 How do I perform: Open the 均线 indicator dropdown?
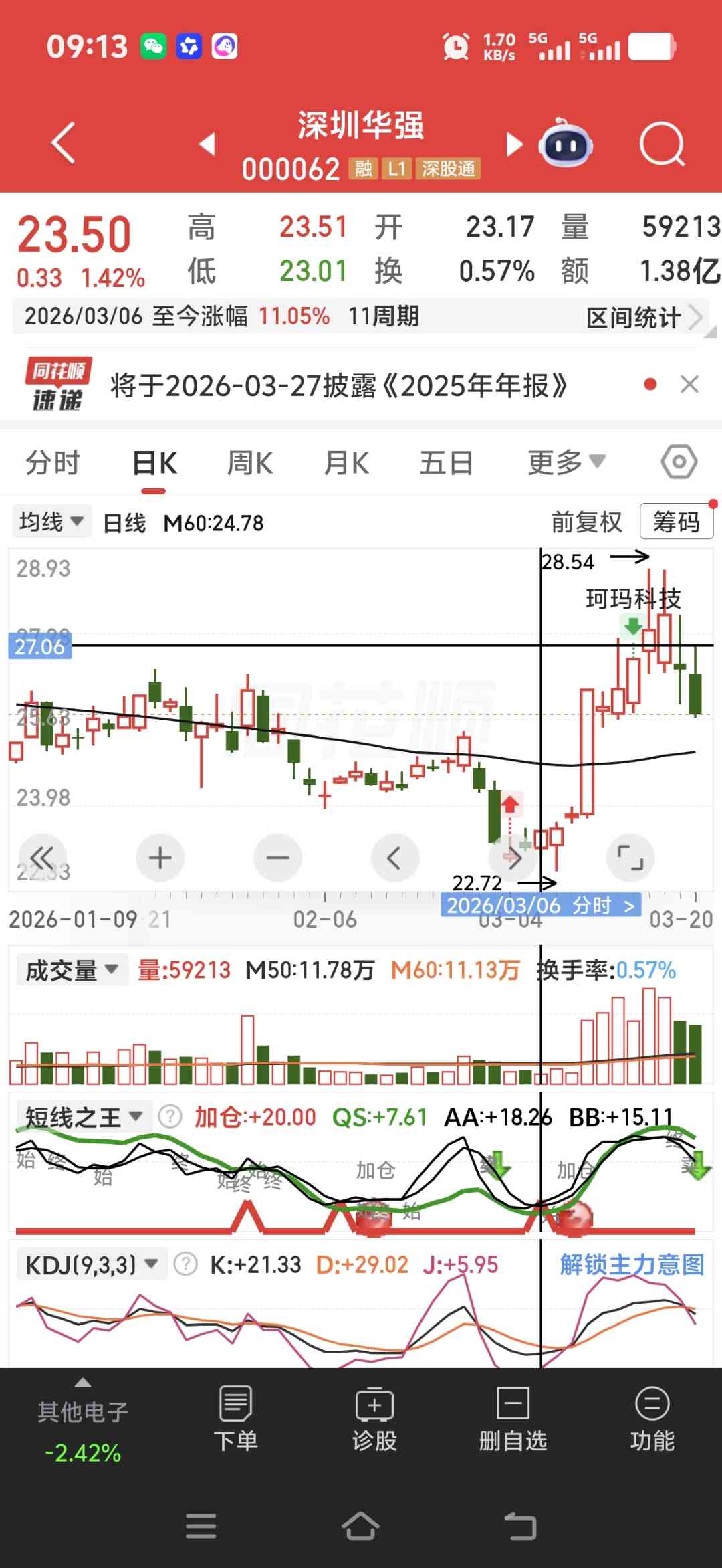click(x=51, y=522)
